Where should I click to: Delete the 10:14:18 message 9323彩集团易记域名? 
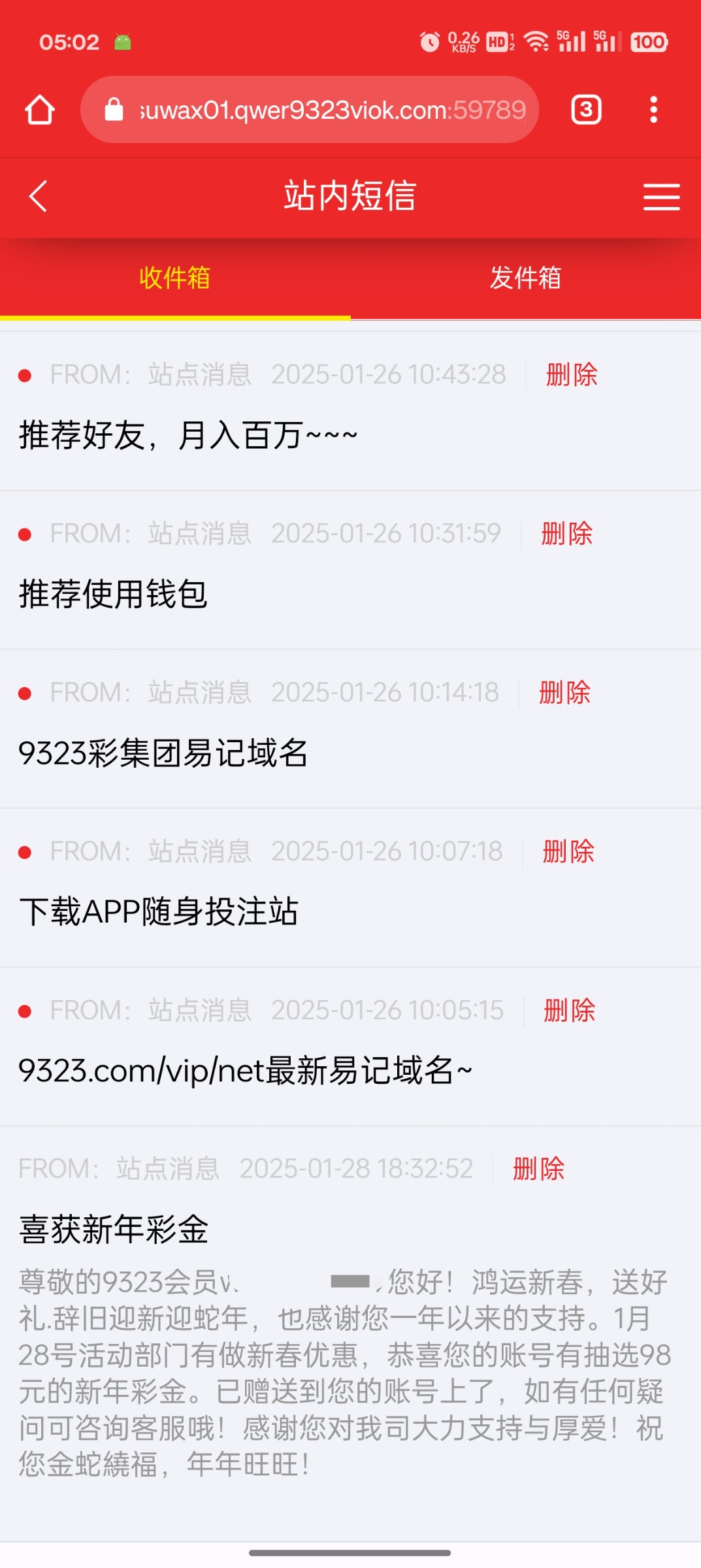tap(564, 693)
